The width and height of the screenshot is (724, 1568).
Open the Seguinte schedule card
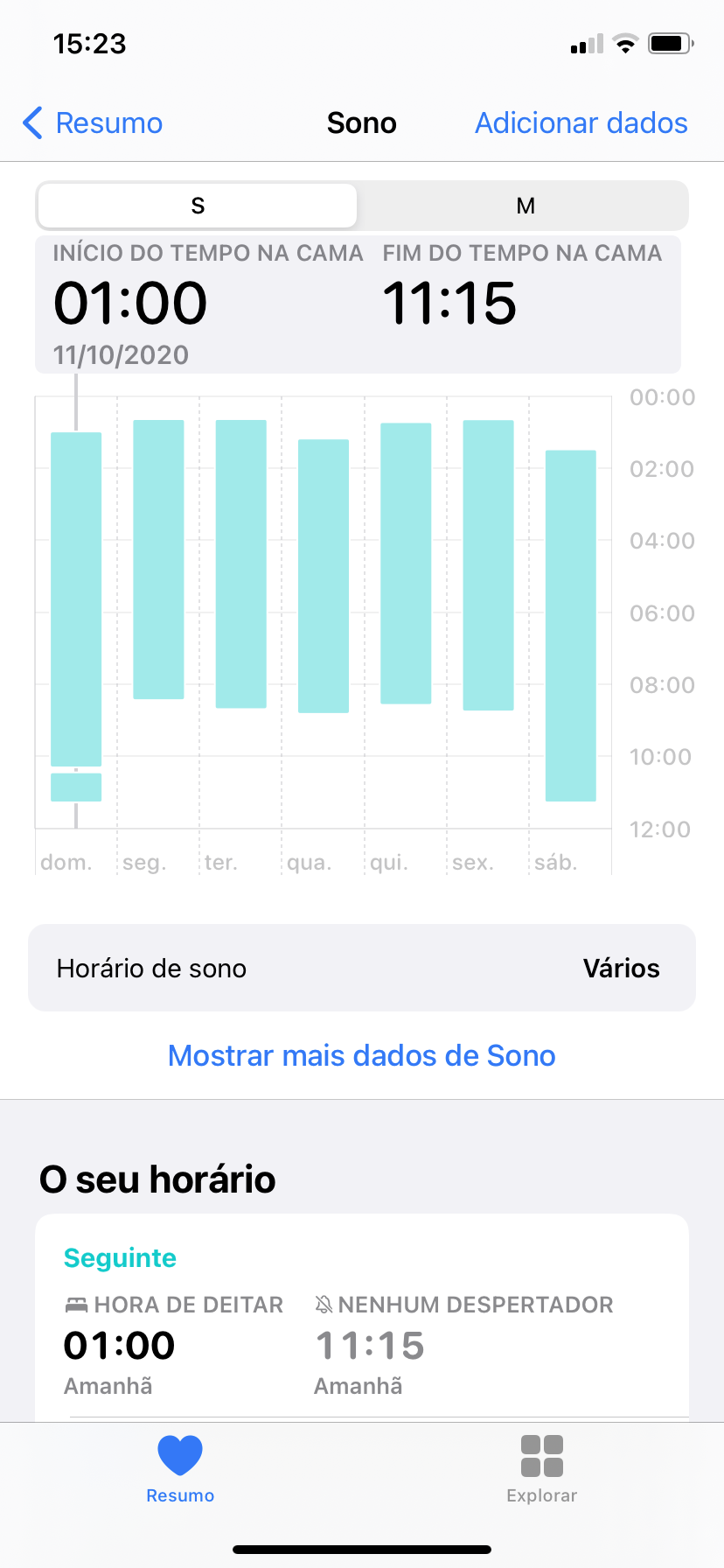click(362, 1317)
